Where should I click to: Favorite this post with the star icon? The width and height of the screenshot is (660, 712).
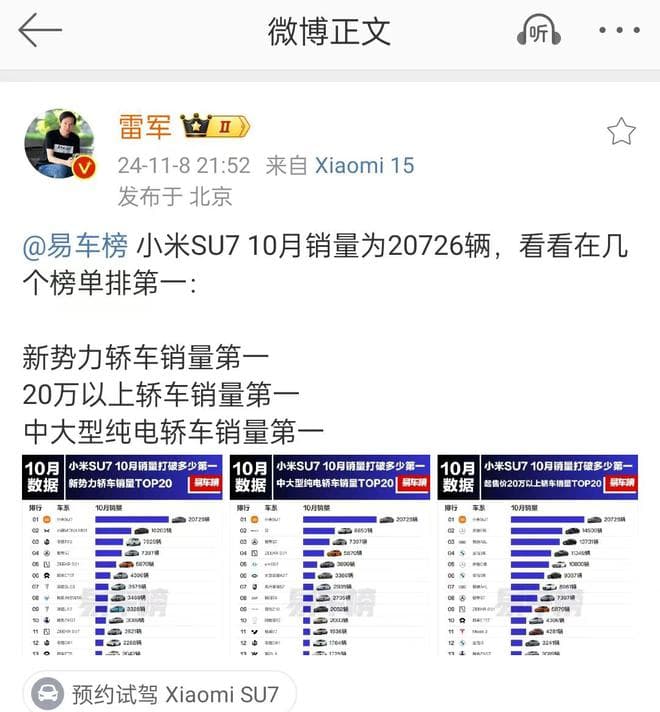(621, 131)
